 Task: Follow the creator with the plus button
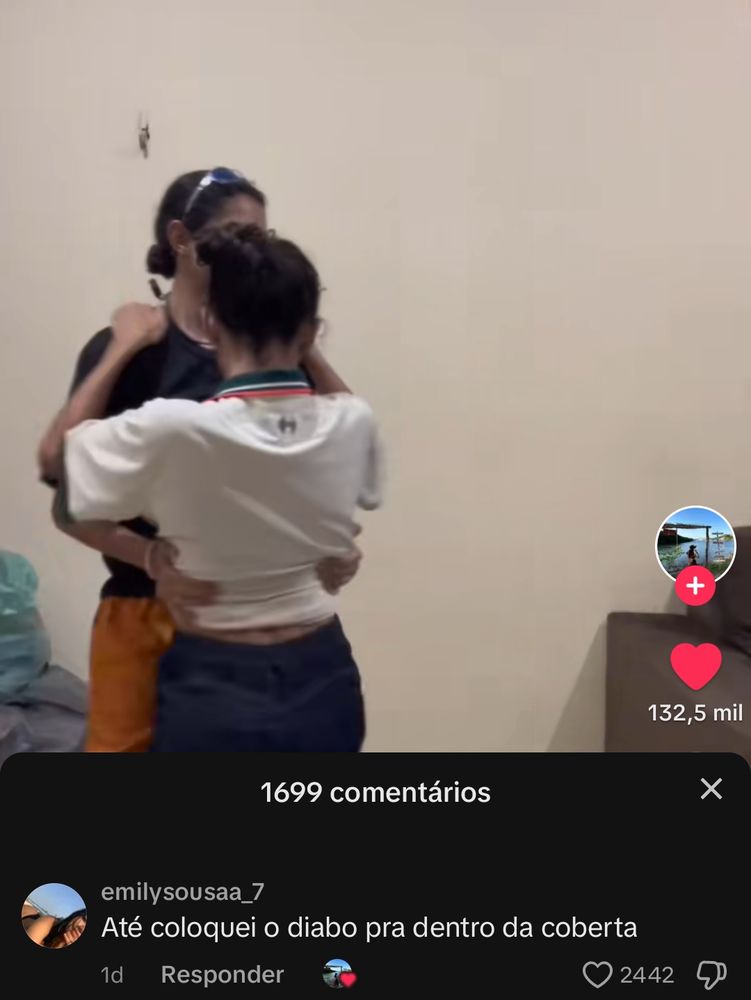click(695, 586)
